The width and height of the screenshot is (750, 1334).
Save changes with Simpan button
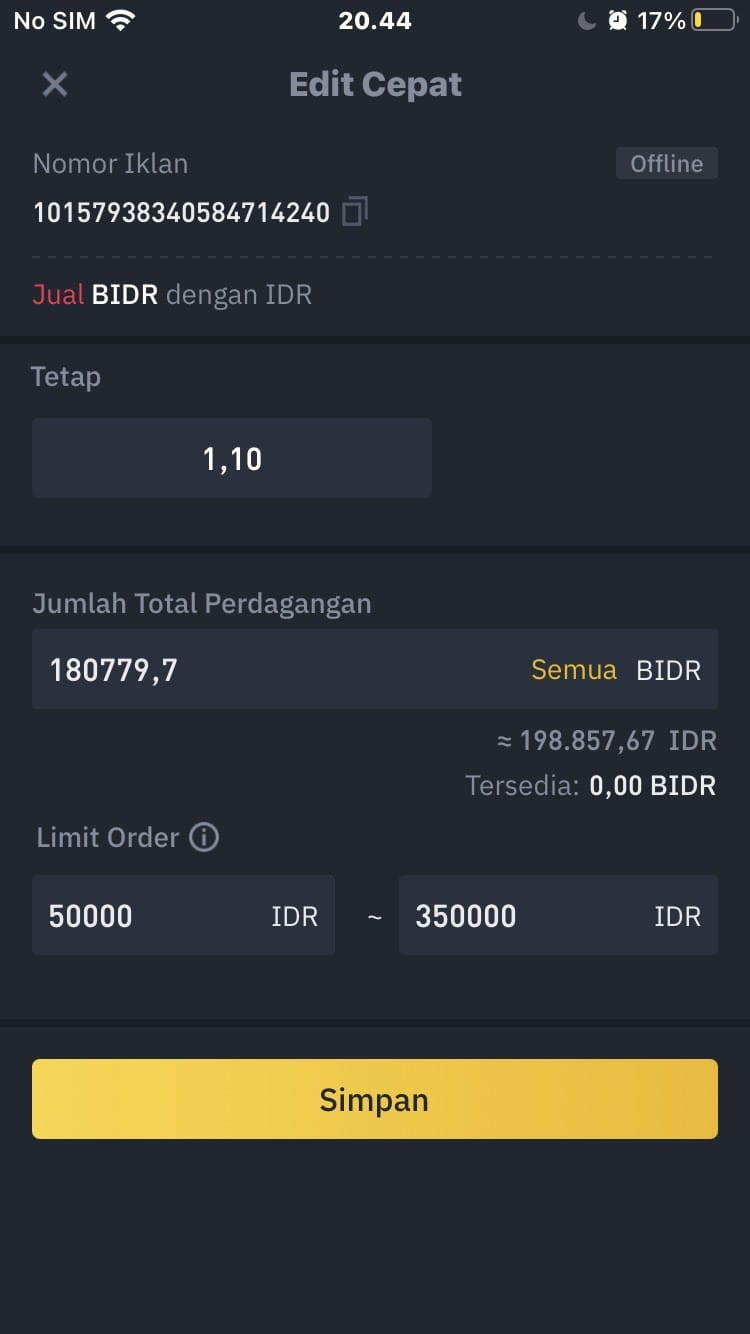[x=375, y=1099]
